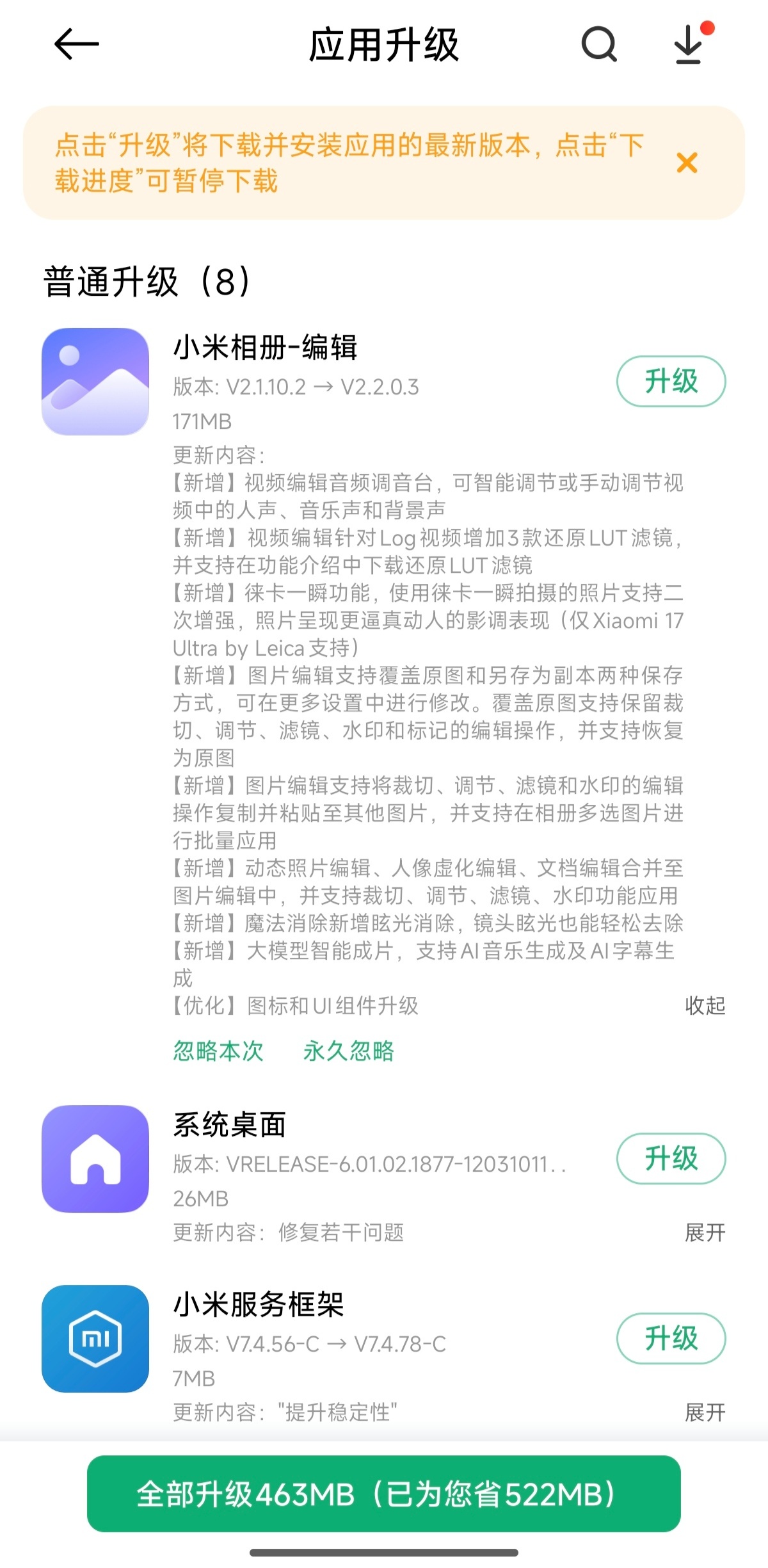Upgrade 系统桌面
This screenshot has width=768, height=1568.
point(670,1158)
